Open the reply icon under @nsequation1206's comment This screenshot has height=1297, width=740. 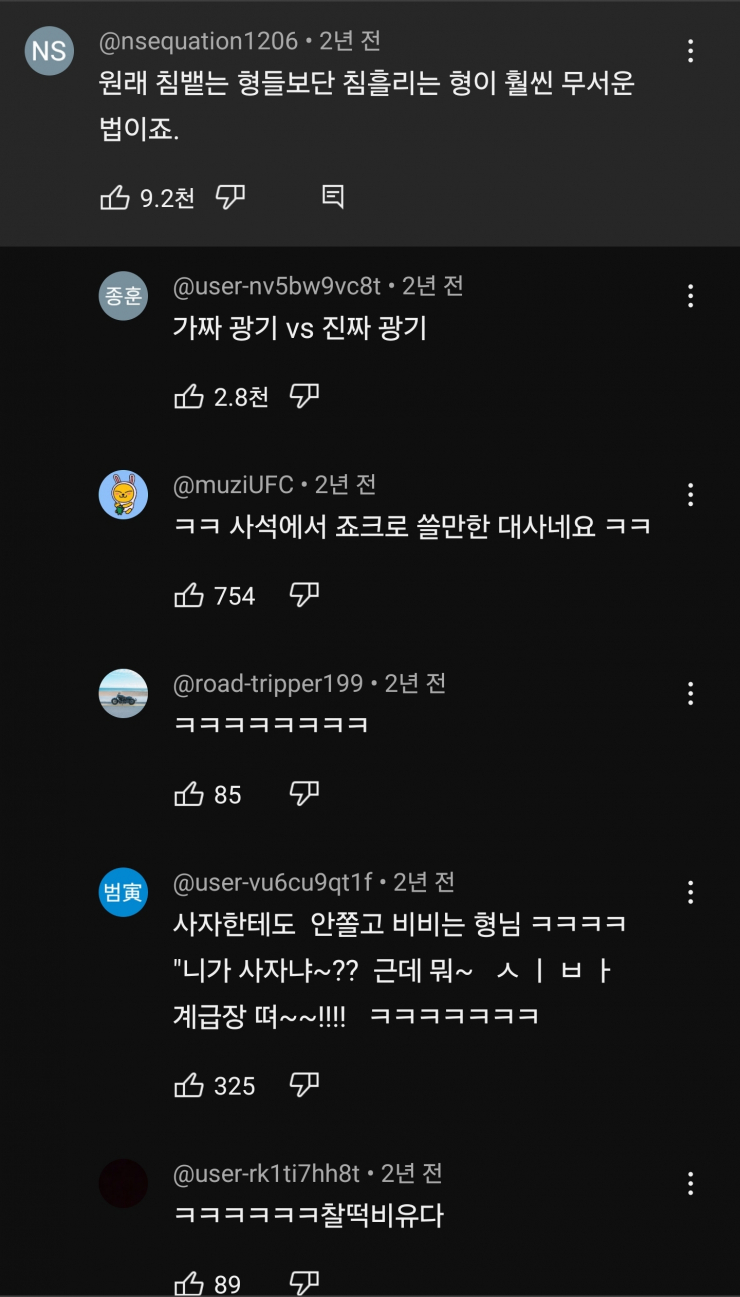coord(331,197)
